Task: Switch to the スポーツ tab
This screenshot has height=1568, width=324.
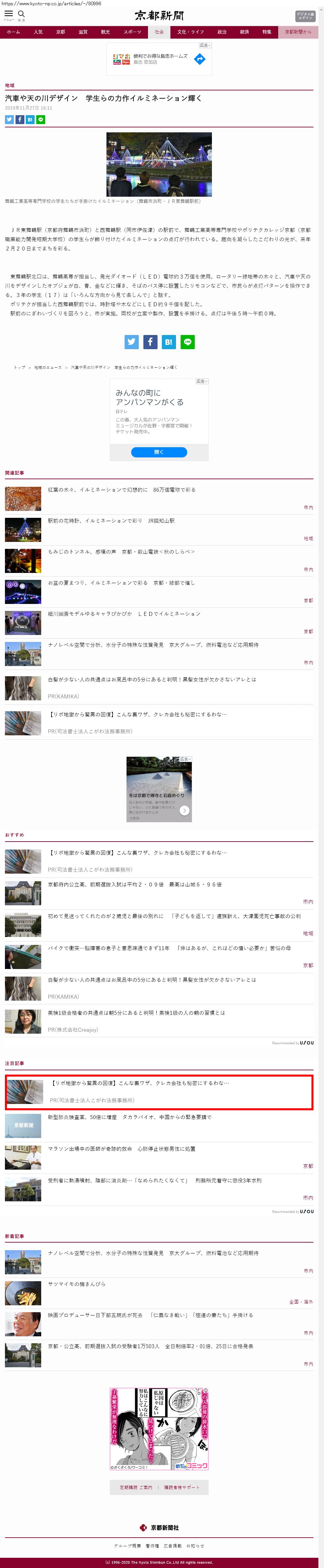Action: [x=132, y=32]
